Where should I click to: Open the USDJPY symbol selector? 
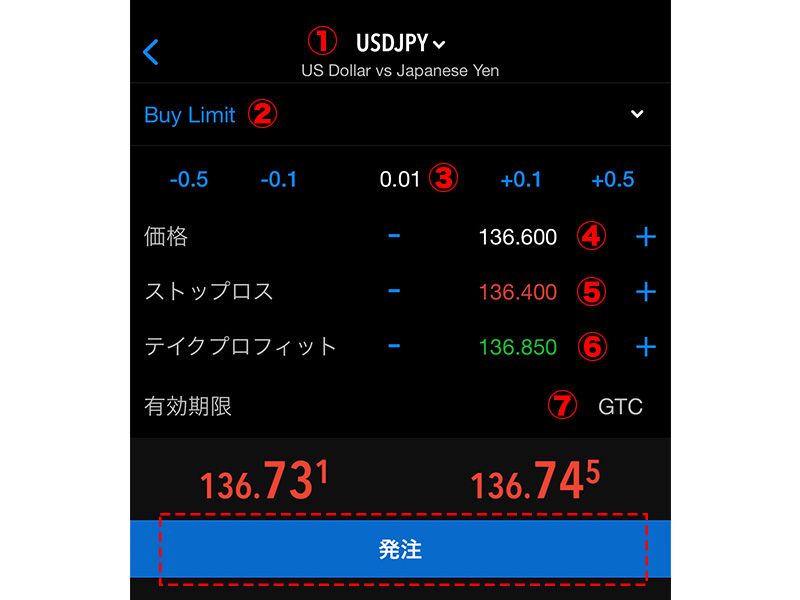point(400,43)
